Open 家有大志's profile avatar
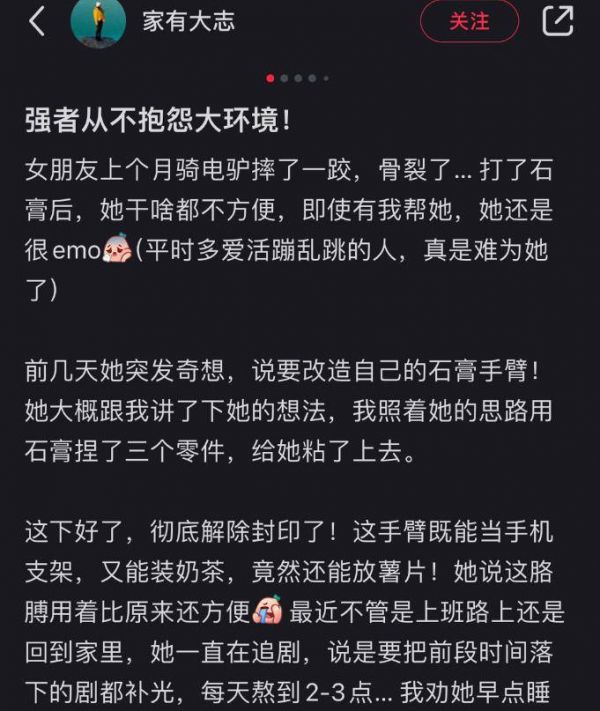Screen dimensions: 600x711 [98, 21]
